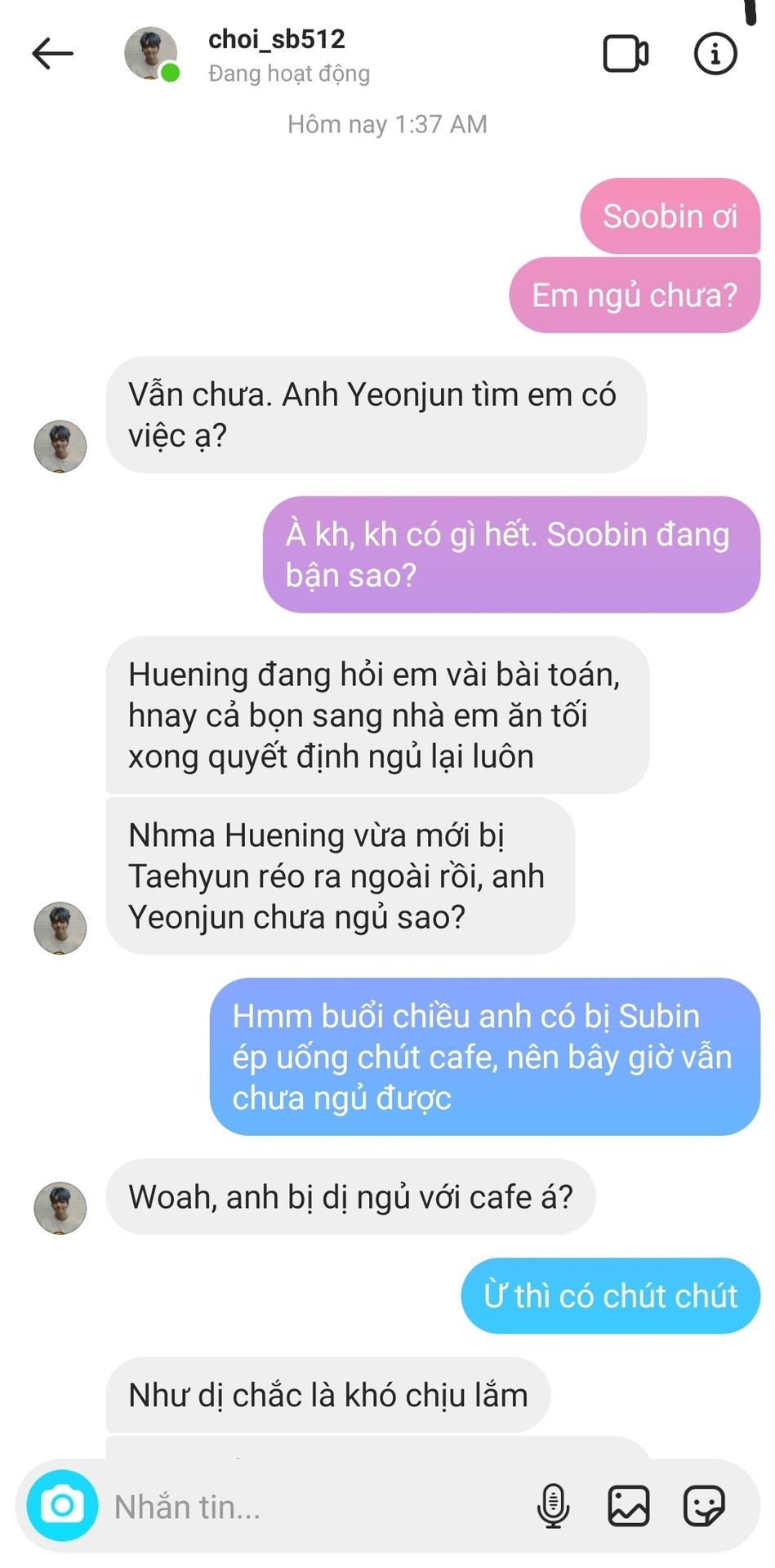The width and height of the screenshot is (775, 1568).
Task: Tap avatar beside "Woah, anh bị dị ngủ" message
Action: (x=60, y=1207)
